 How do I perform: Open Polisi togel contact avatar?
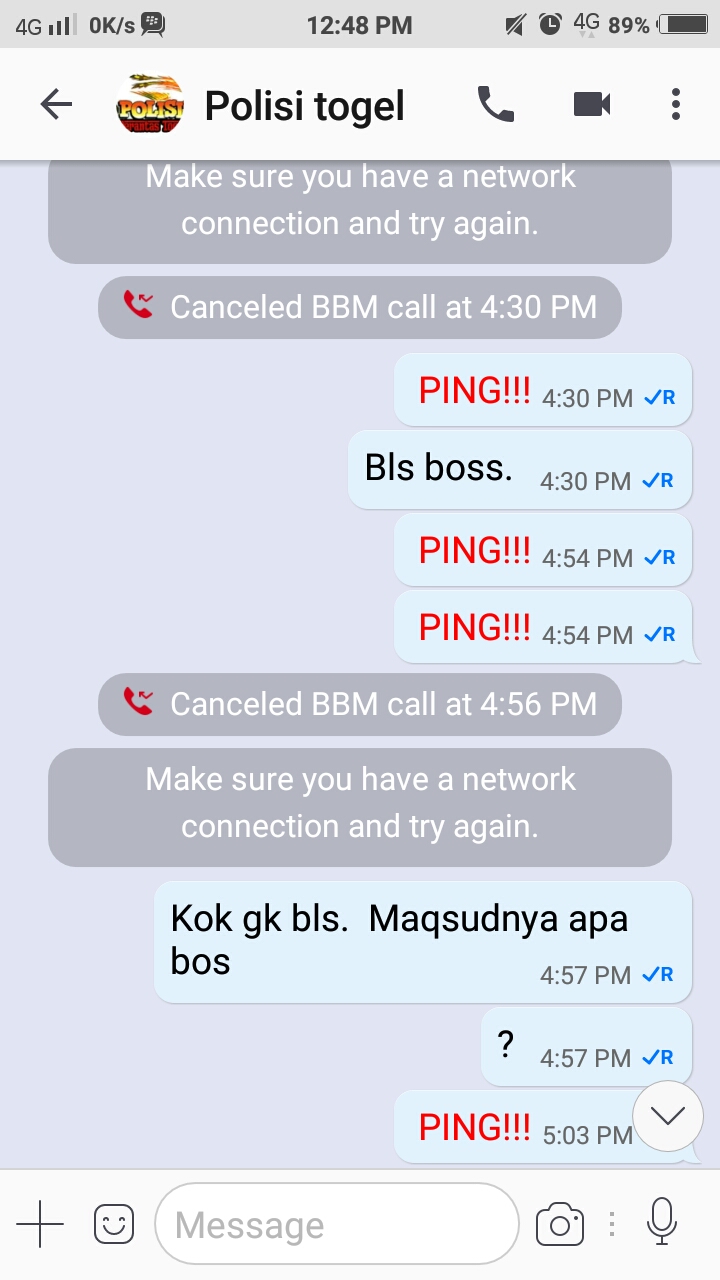coord(150,104)
